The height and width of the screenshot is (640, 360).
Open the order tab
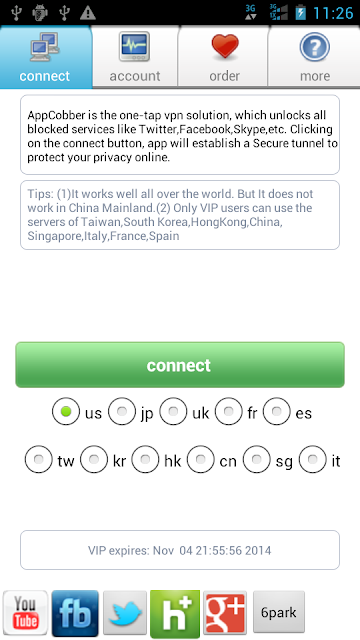(x=223, y=57)
